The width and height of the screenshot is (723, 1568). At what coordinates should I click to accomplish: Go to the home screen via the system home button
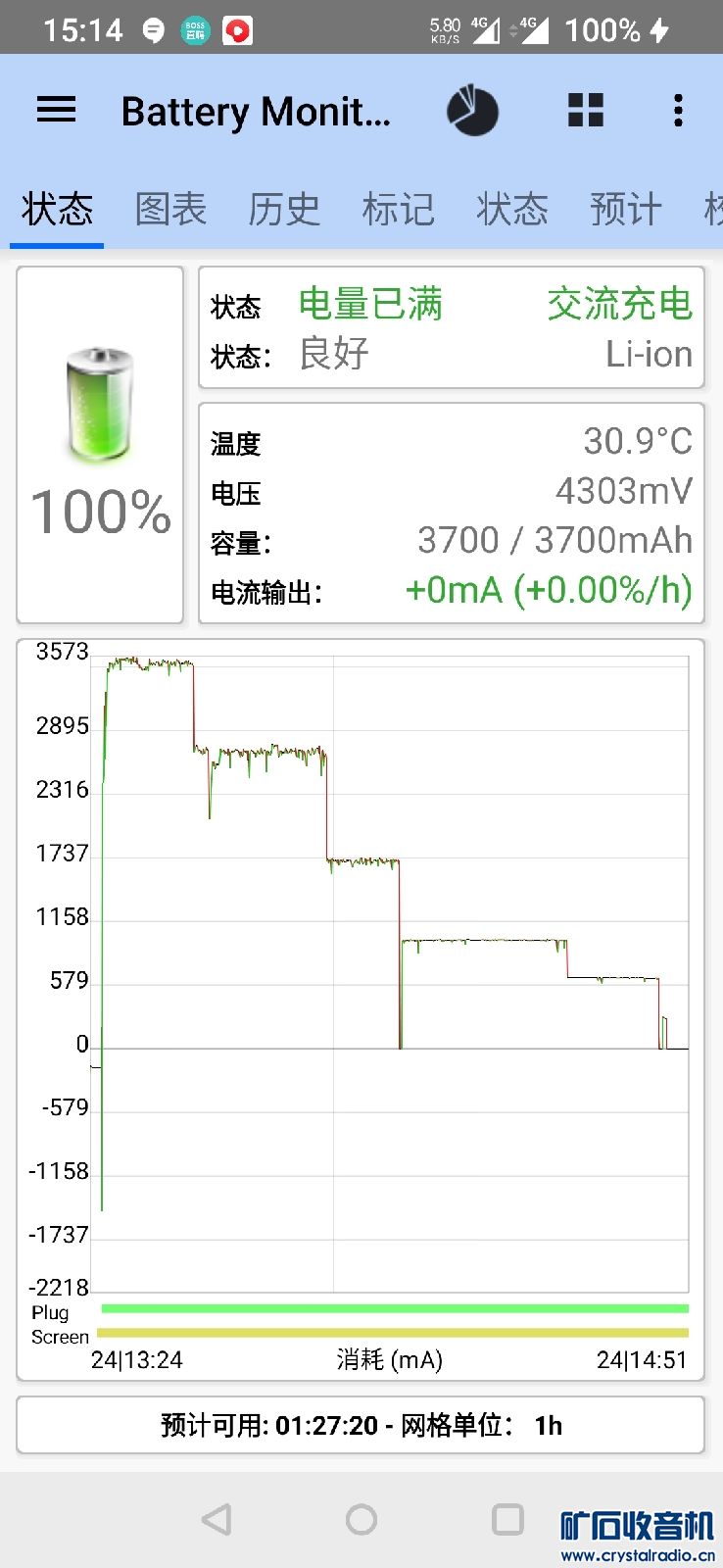[361, 1519]
